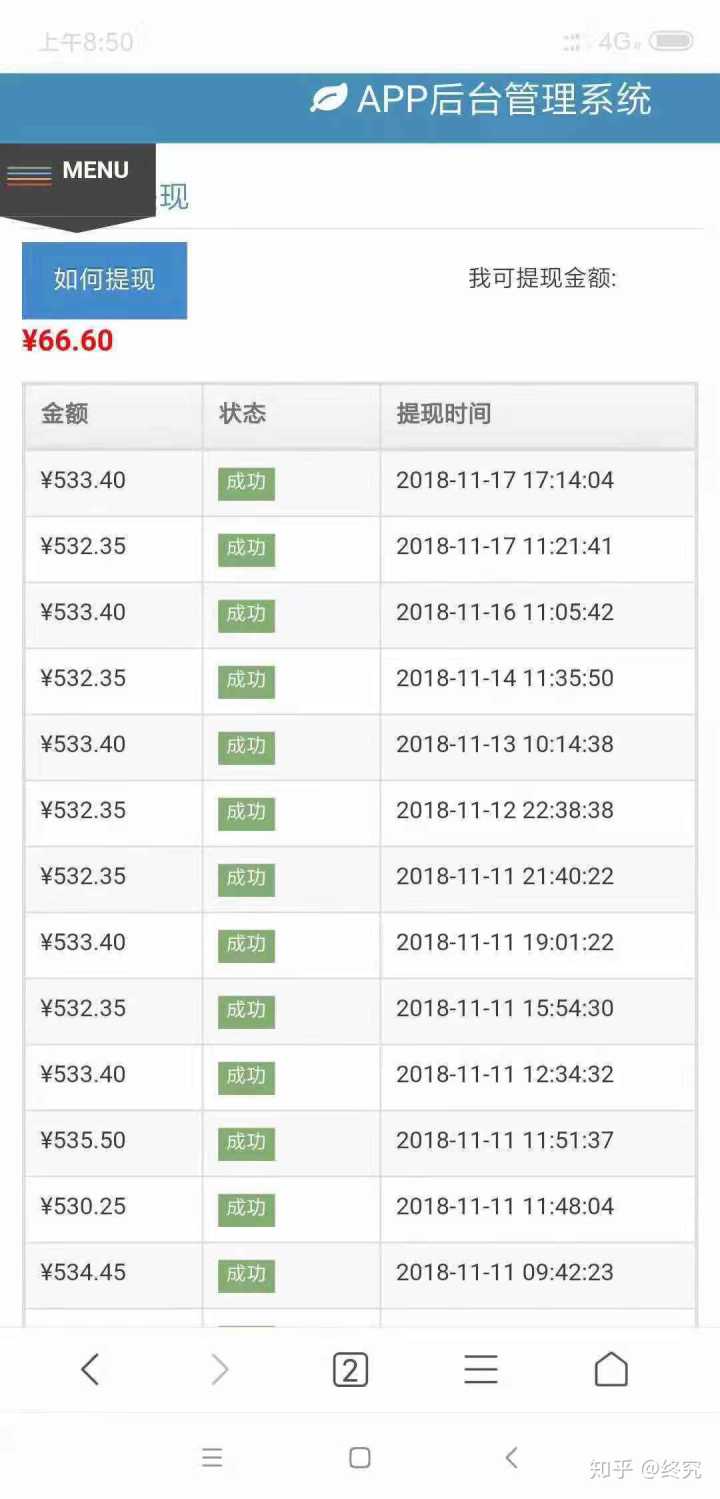
Task: Open the browser tab switcher showing 2
Action: point(350,1370)
